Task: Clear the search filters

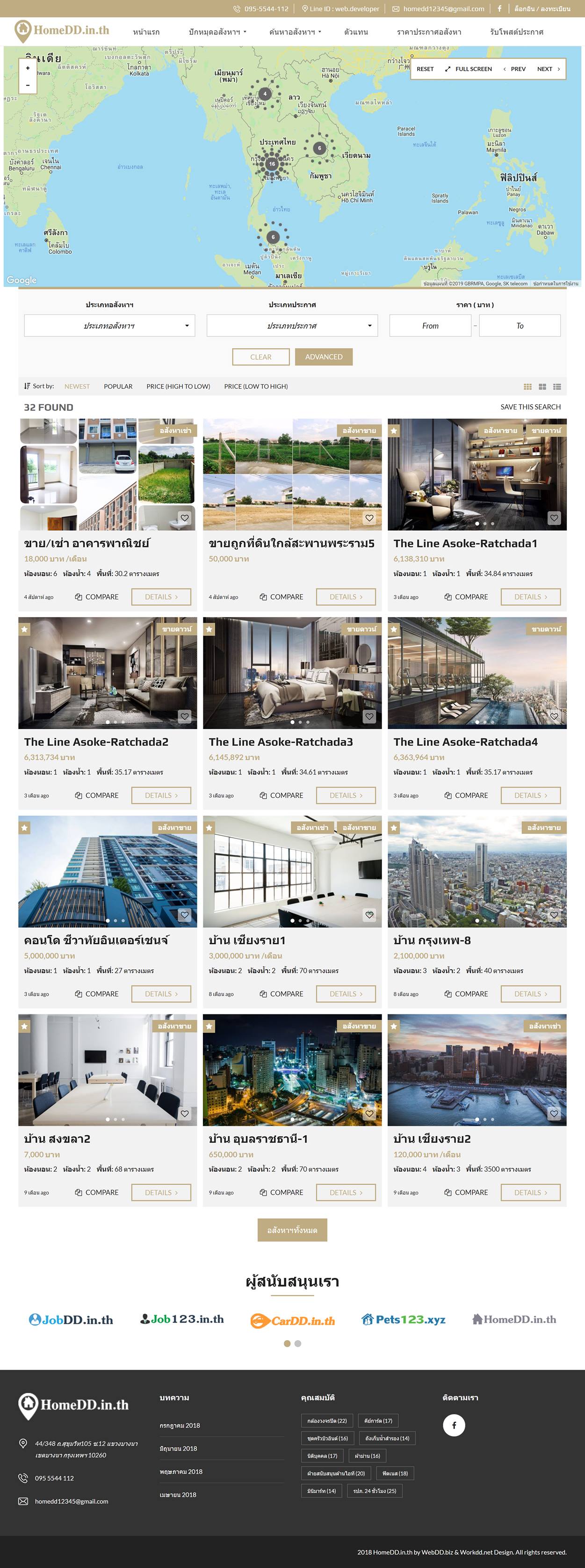Action: click(x=261, y=357)
